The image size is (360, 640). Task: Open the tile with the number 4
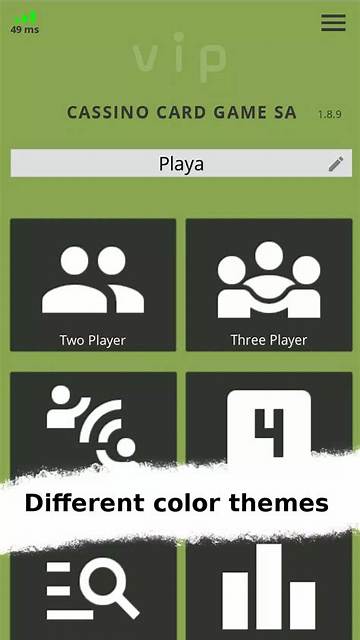(269, 422)
